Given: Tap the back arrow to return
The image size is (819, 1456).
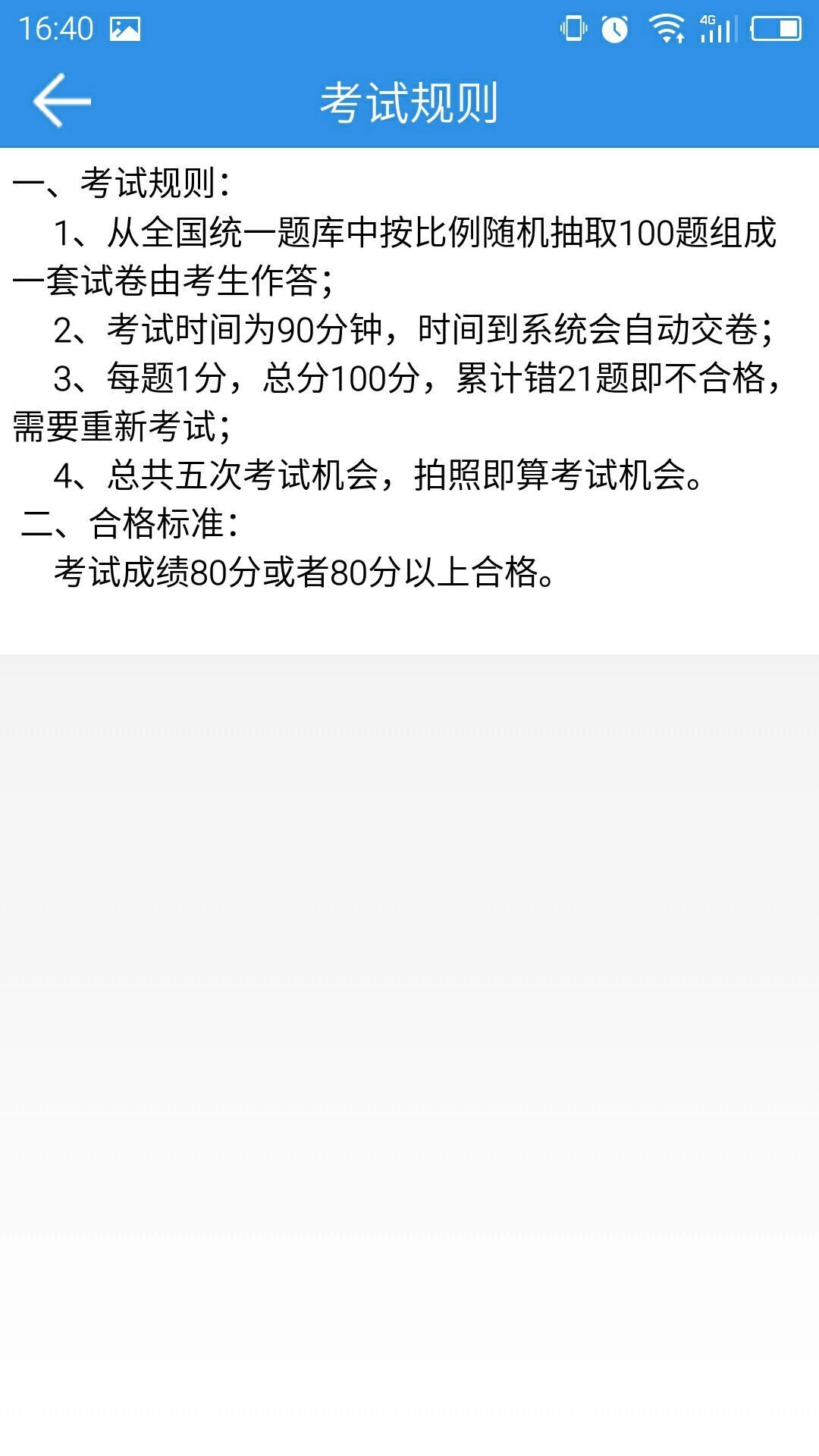Looking at the screenshot, I should click(x=61, y=99).
